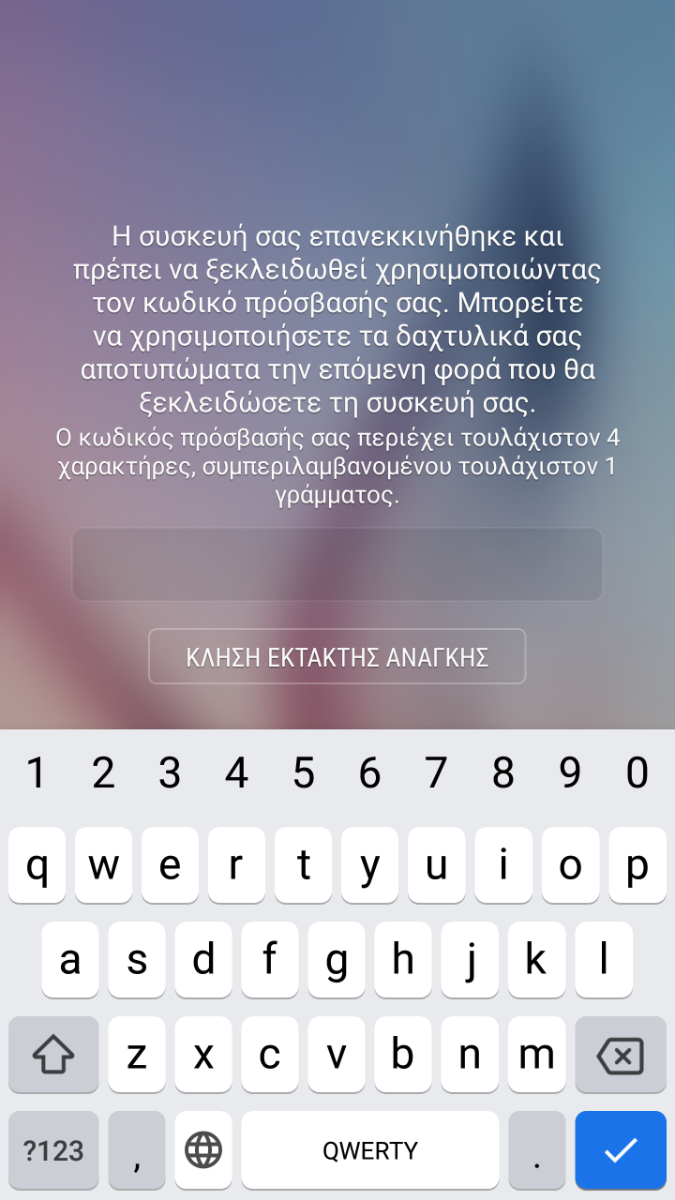The width and height of the screenshot is (675, 1200).
Task: Change keyboard language with the globe key
Action: click(203, 1150)
